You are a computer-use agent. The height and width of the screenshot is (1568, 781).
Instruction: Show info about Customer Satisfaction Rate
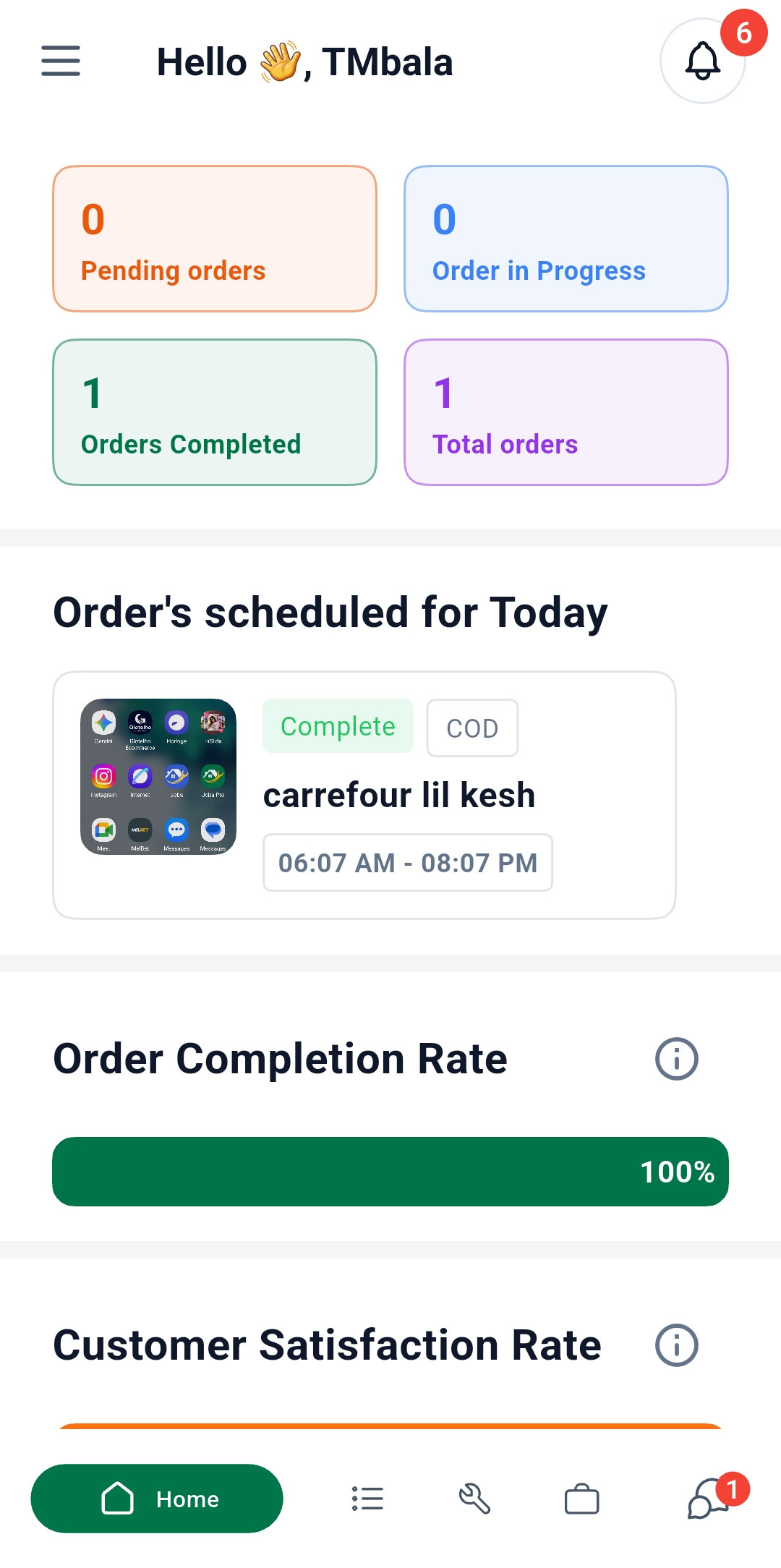click(x=676, y=1345)
